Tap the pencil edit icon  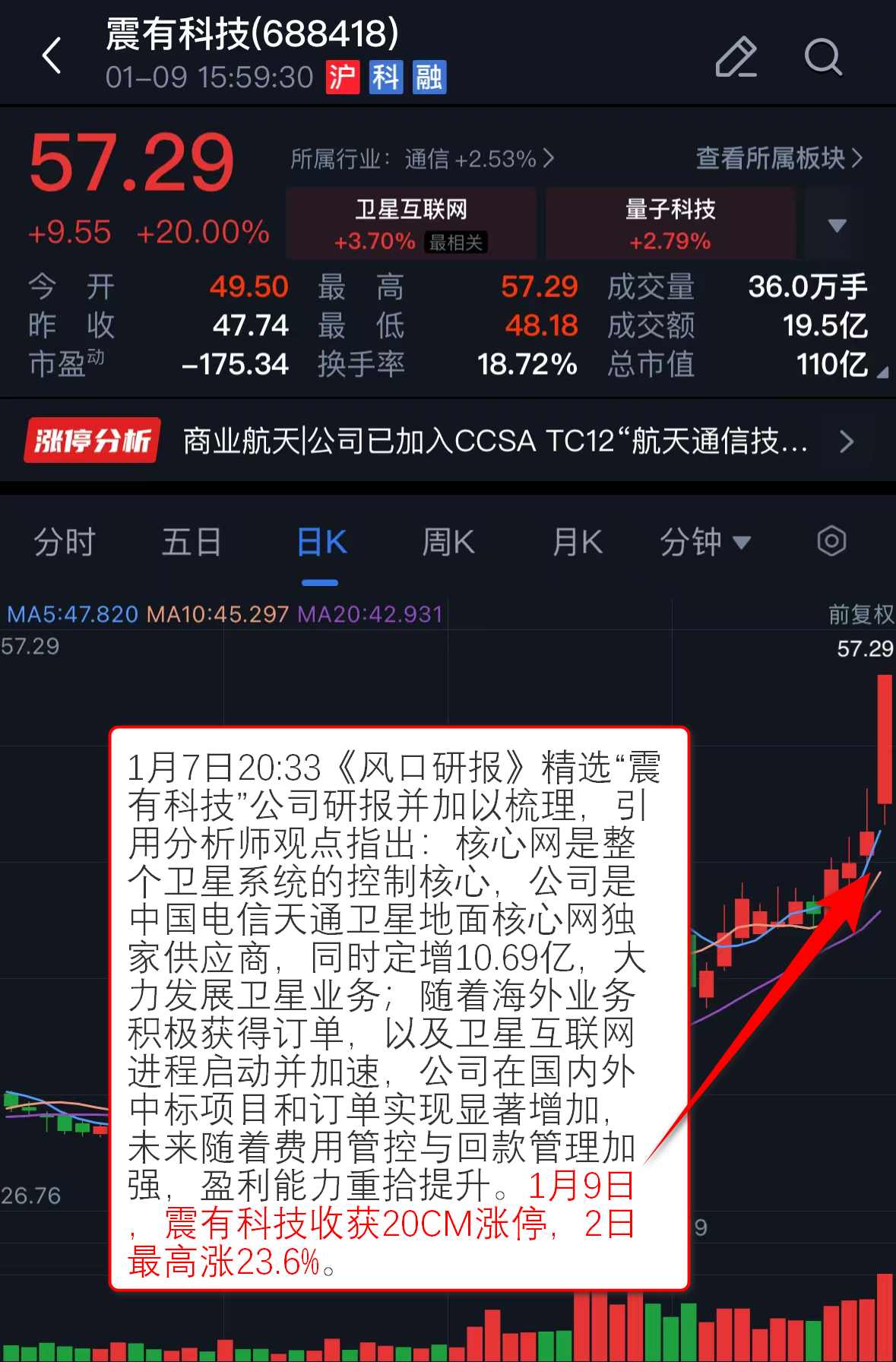tap(736, 56)
